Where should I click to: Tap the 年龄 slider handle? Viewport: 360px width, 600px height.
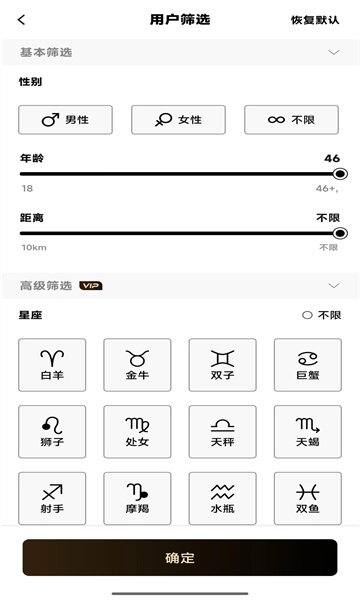click(340, 174)
